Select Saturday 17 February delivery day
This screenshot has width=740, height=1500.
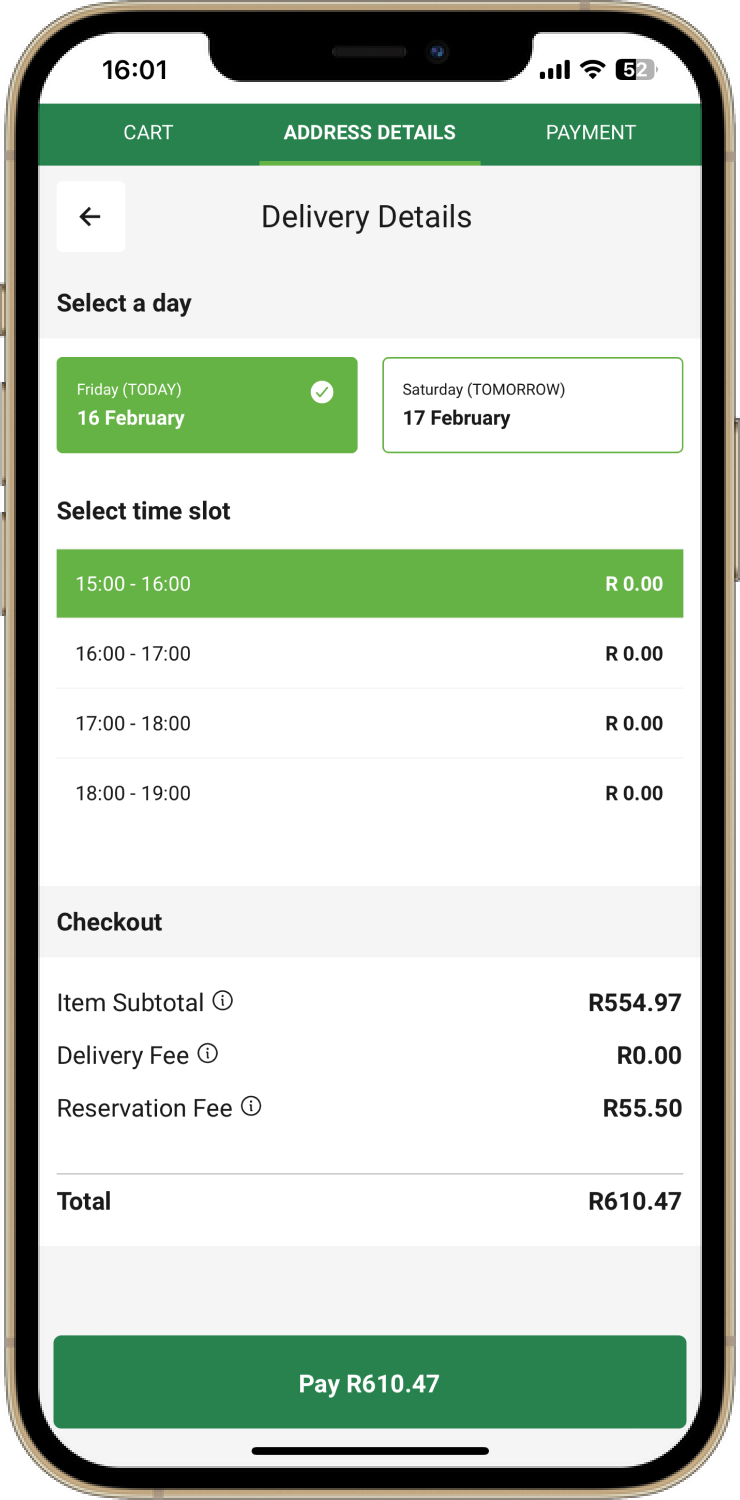point(532,405)
